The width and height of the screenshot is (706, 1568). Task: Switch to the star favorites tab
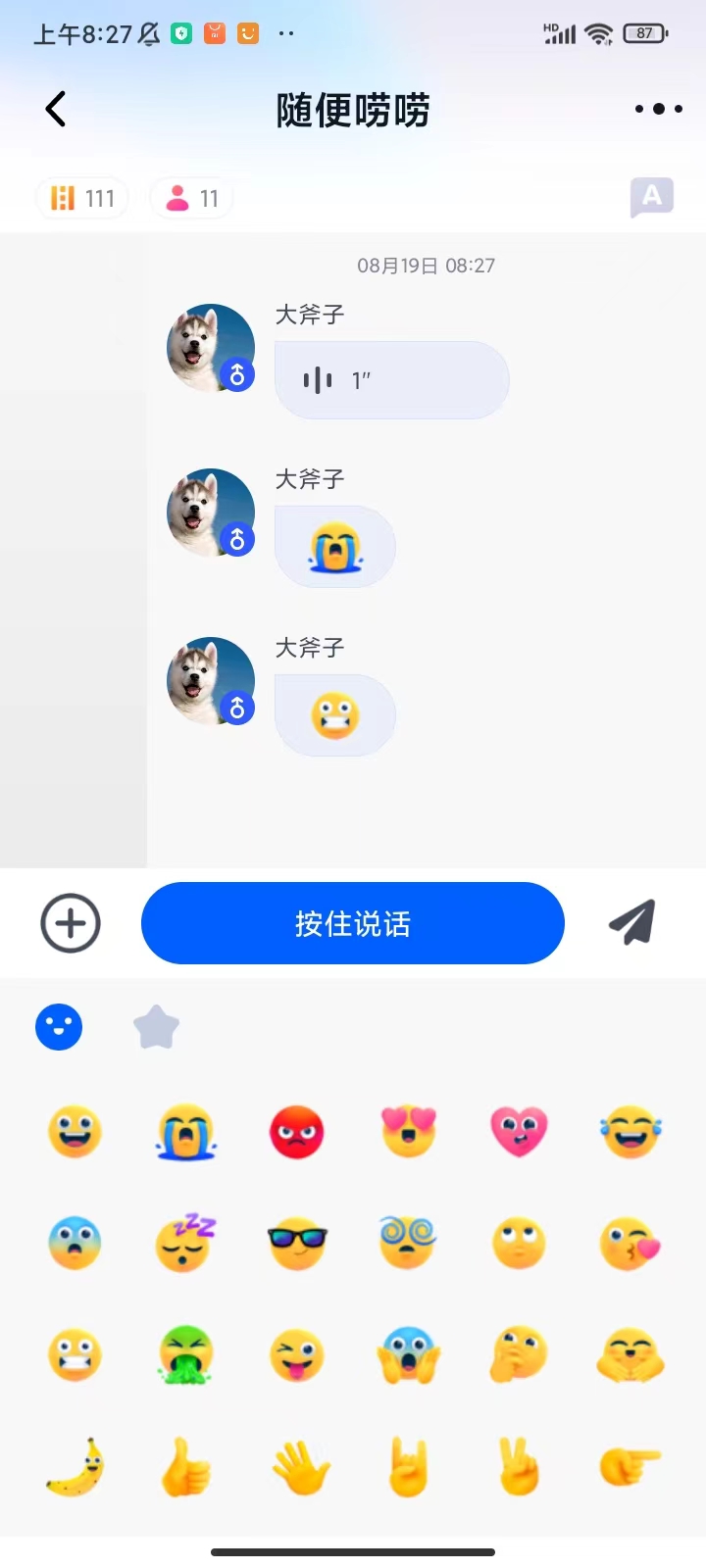pos(156,1027)
